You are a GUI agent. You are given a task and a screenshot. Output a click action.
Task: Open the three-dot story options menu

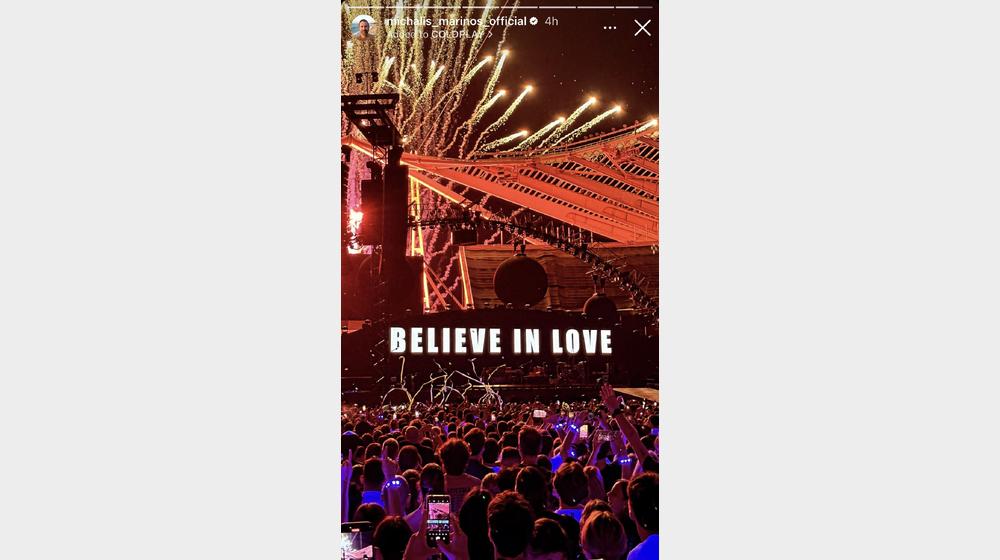coord(610,28)
